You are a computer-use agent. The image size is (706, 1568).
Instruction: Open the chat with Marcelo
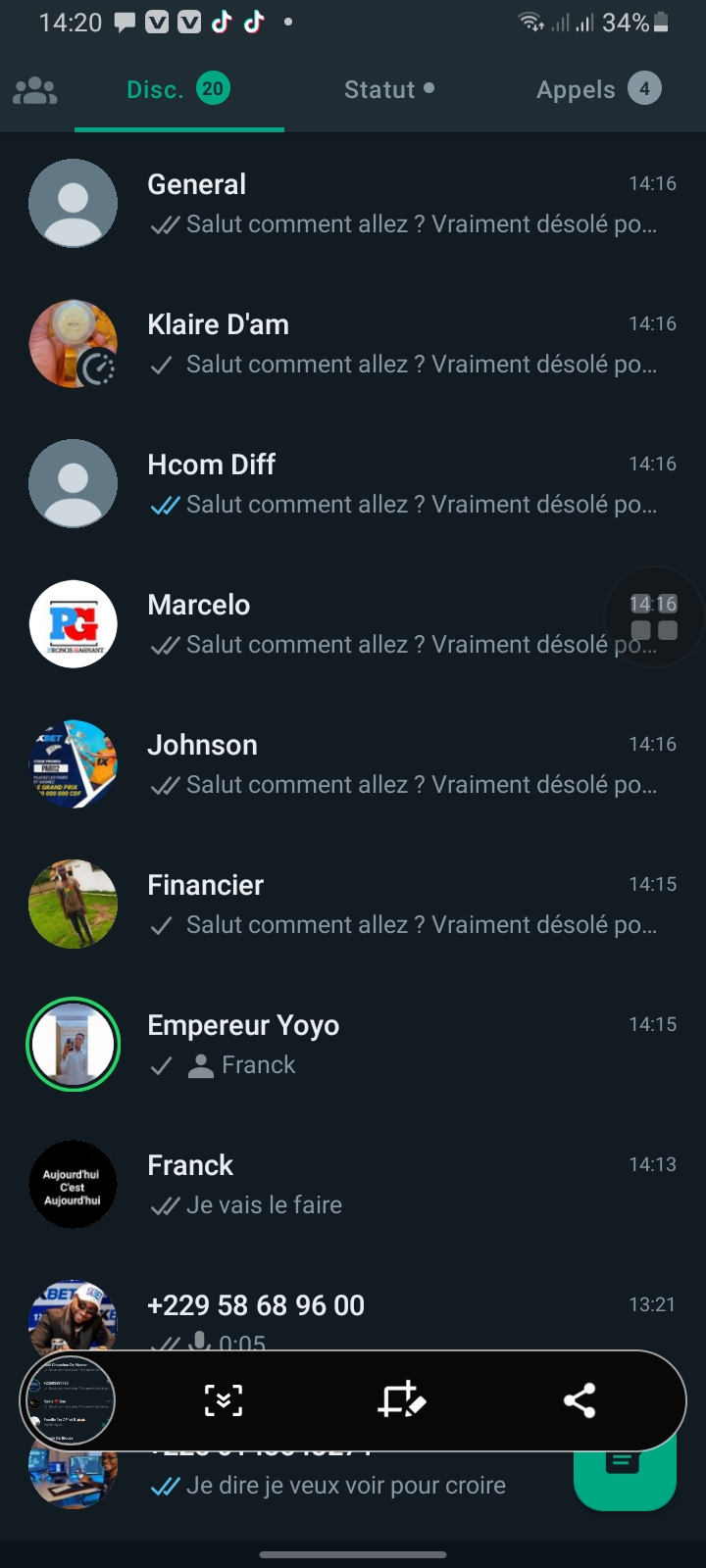[373, 624]
